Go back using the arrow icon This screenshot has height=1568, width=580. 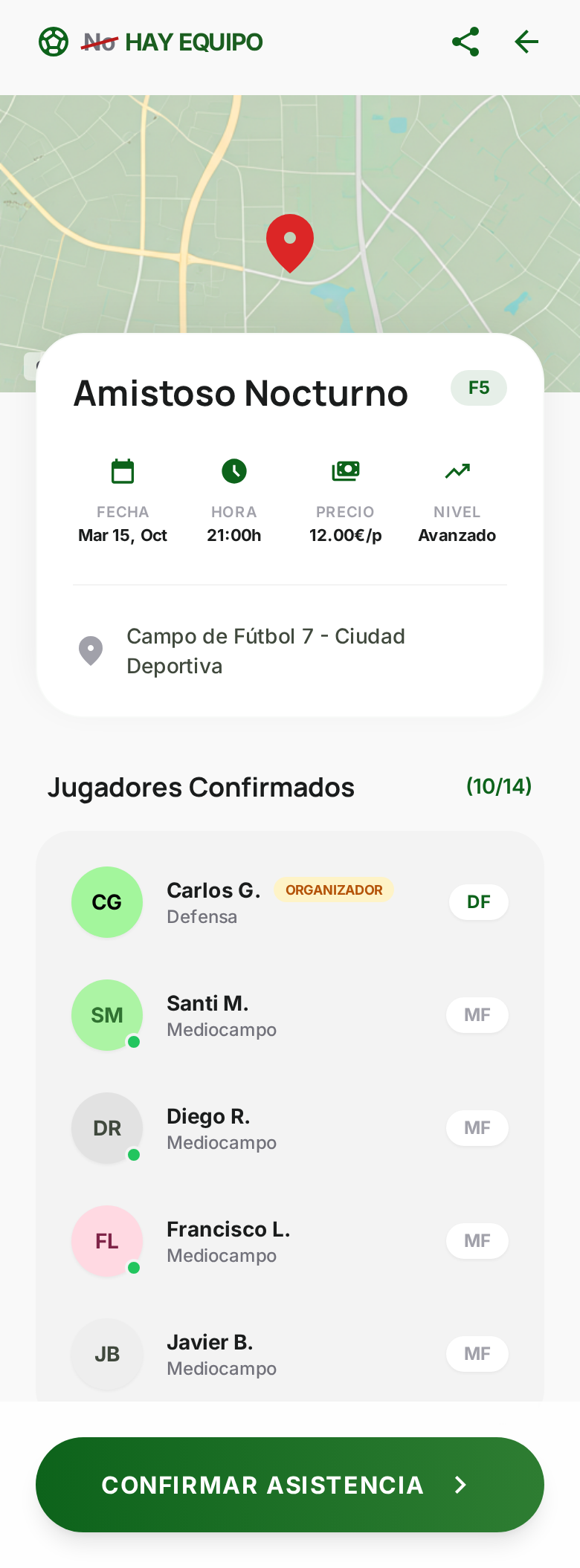click(x=526, y=42)
